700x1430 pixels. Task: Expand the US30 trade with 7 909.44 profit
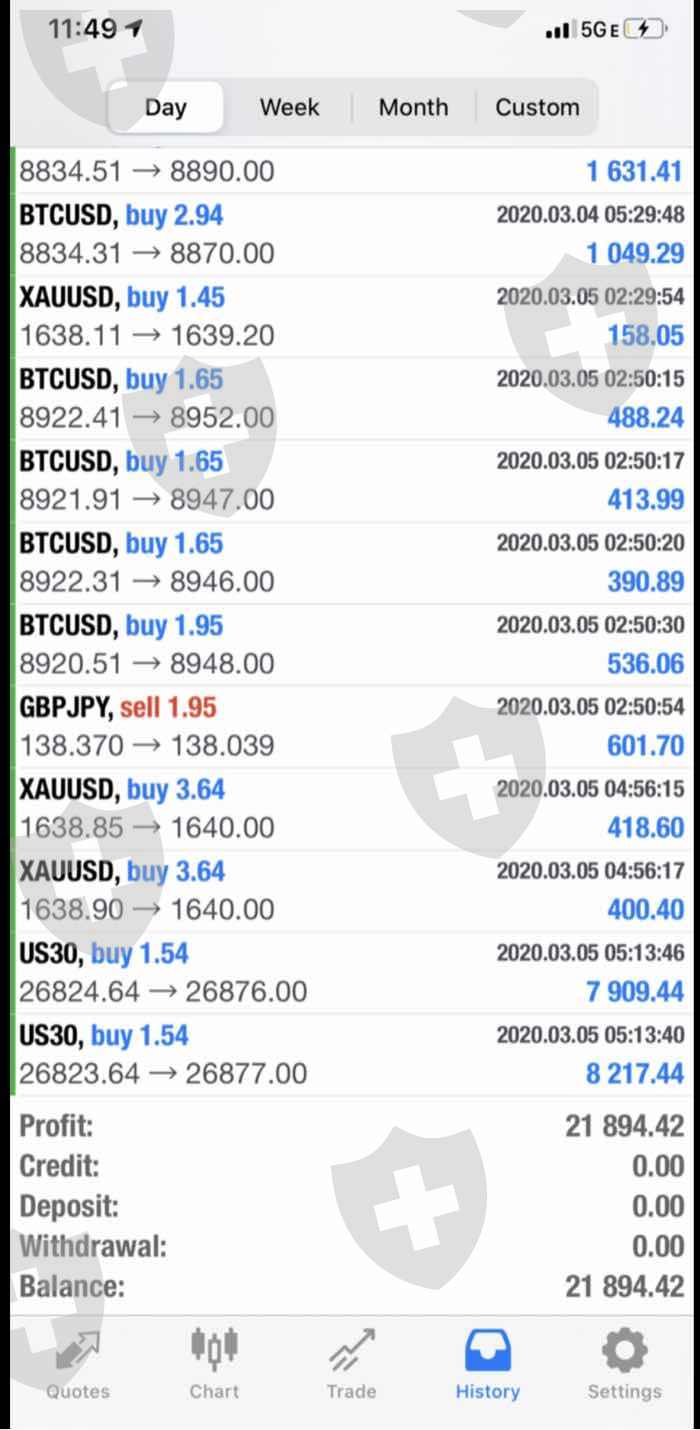coord(350,972)
